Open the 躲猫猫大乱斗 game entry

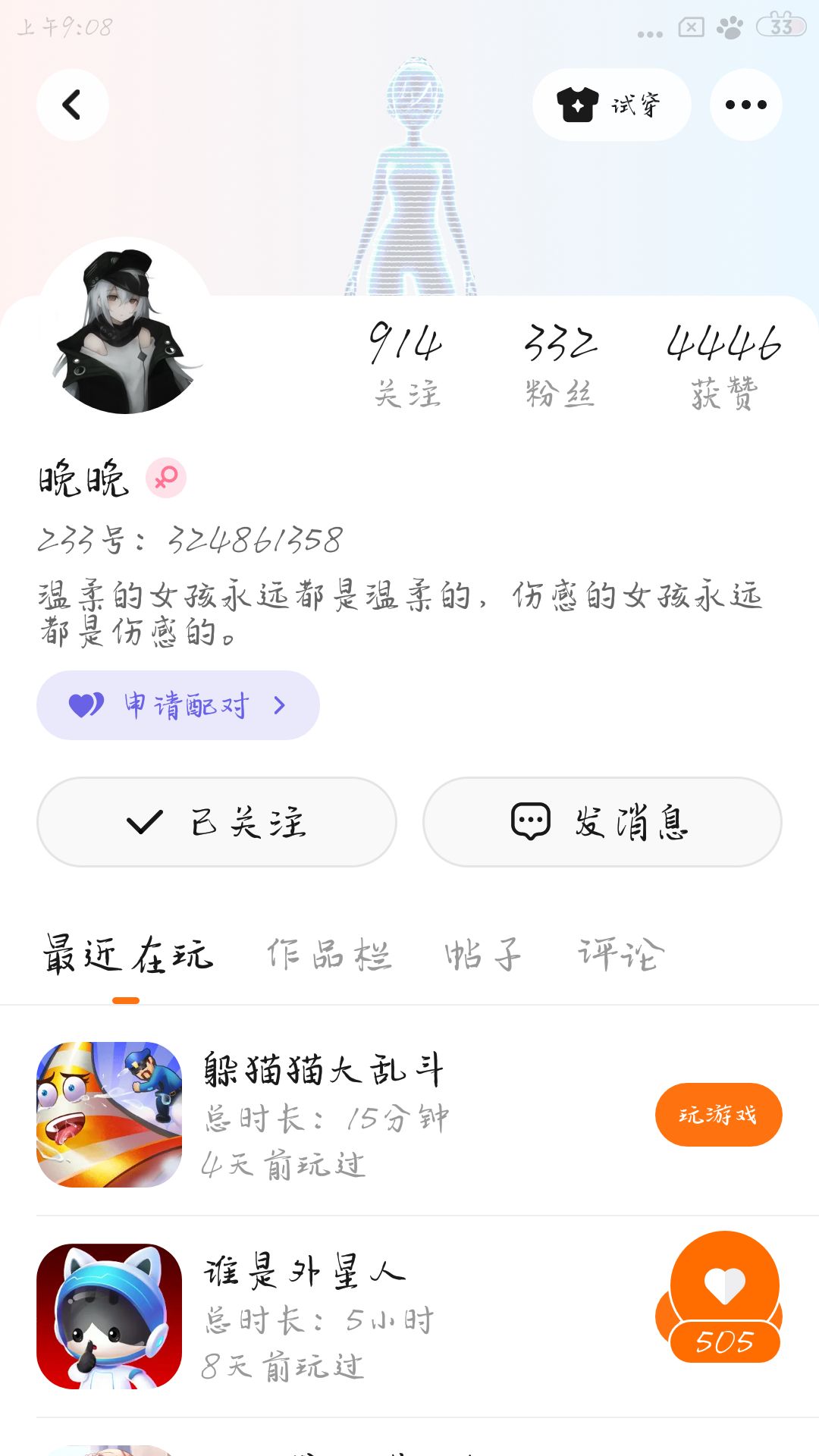click(x=326, y=1115)
